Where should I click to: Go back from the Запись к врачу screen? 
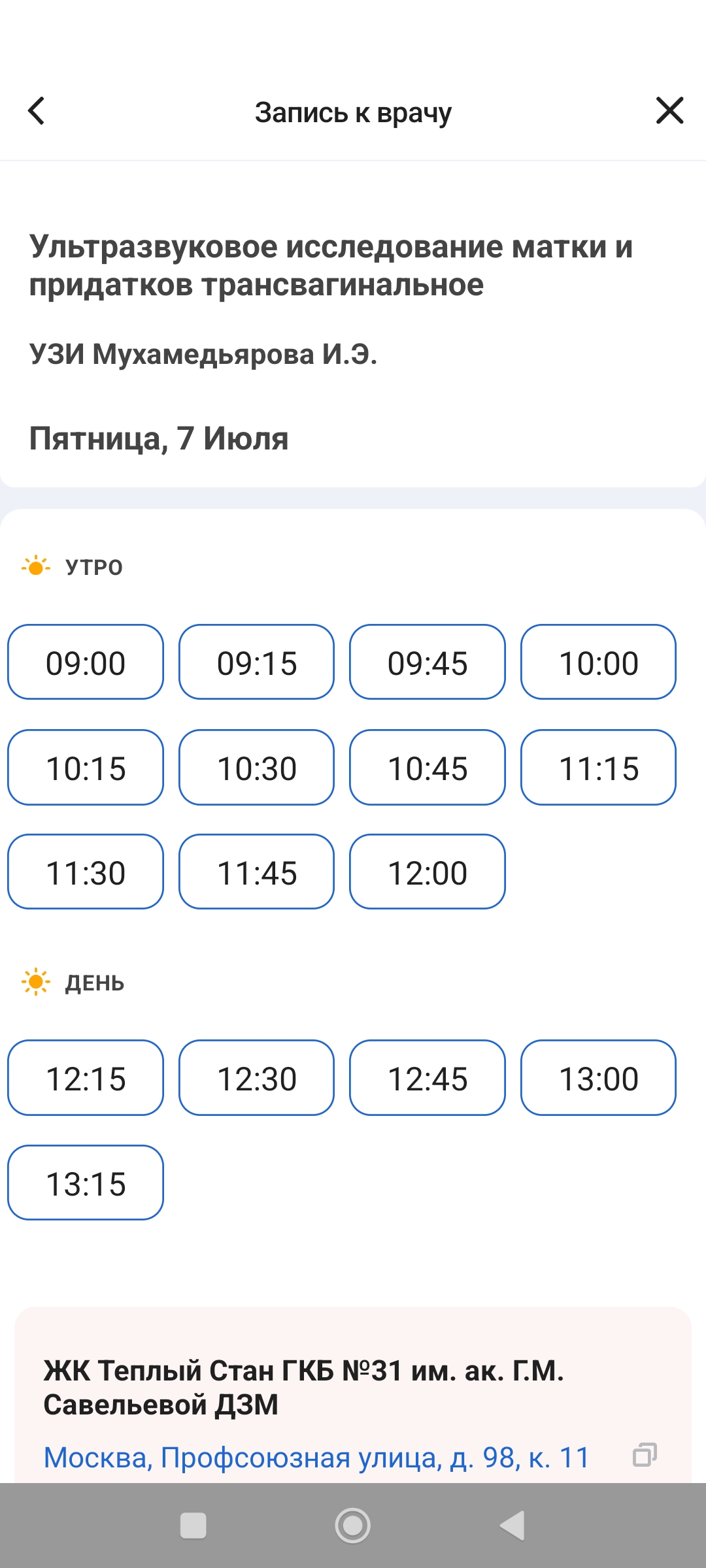click(x=37, y=111)
